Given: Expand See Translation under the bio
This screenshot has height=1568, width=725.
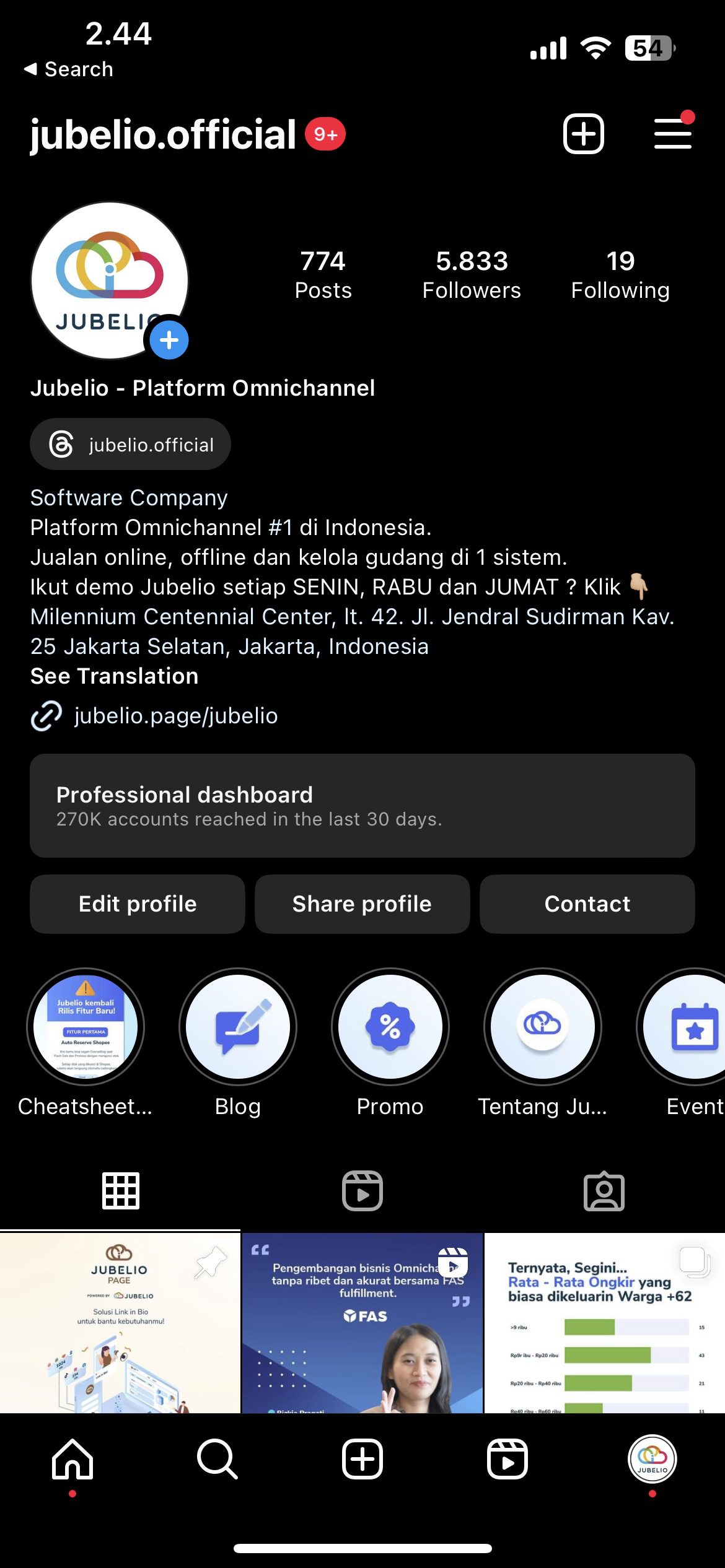Looking at the screenshot, I should tap(114, 676).
